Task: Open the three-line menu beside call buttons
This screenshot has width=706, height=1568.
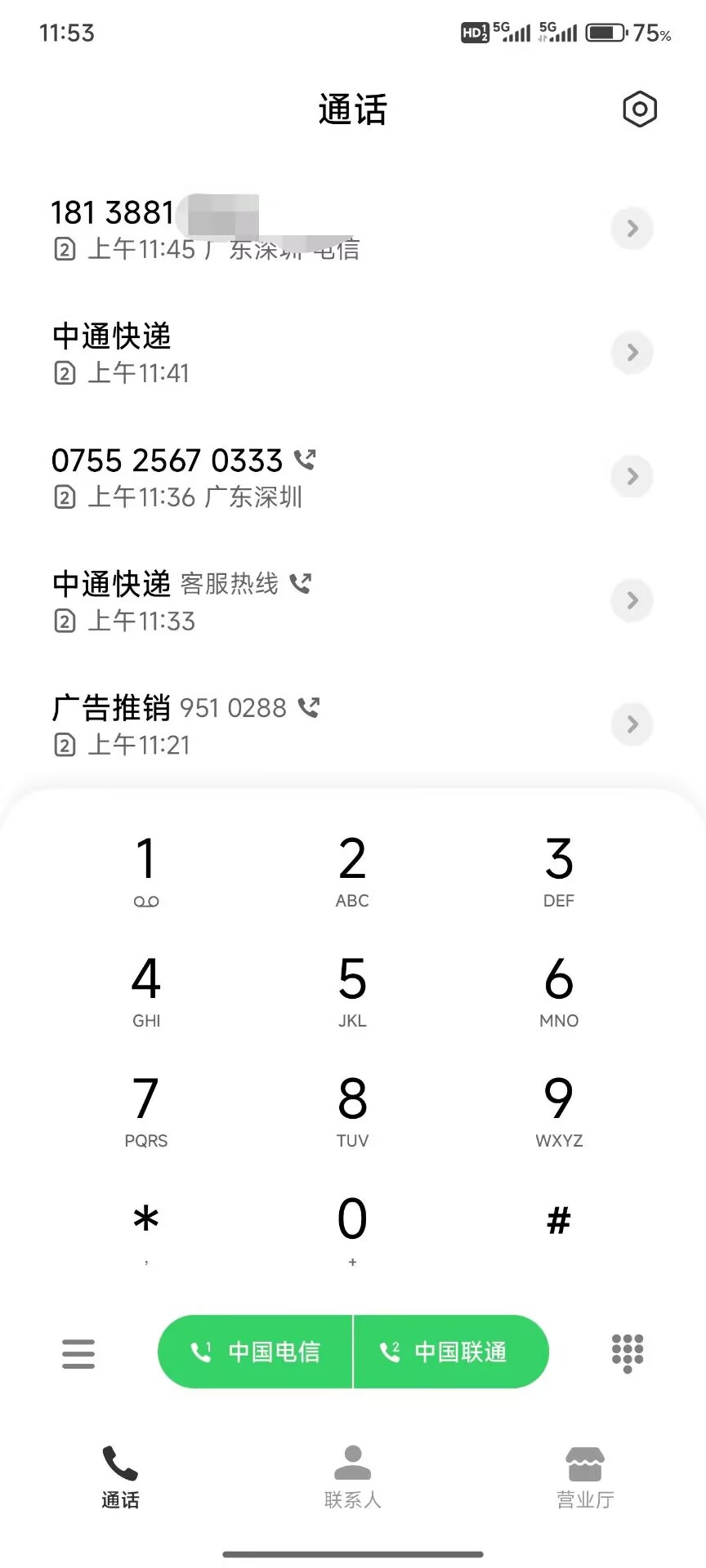Action: tap(78, 1353)
